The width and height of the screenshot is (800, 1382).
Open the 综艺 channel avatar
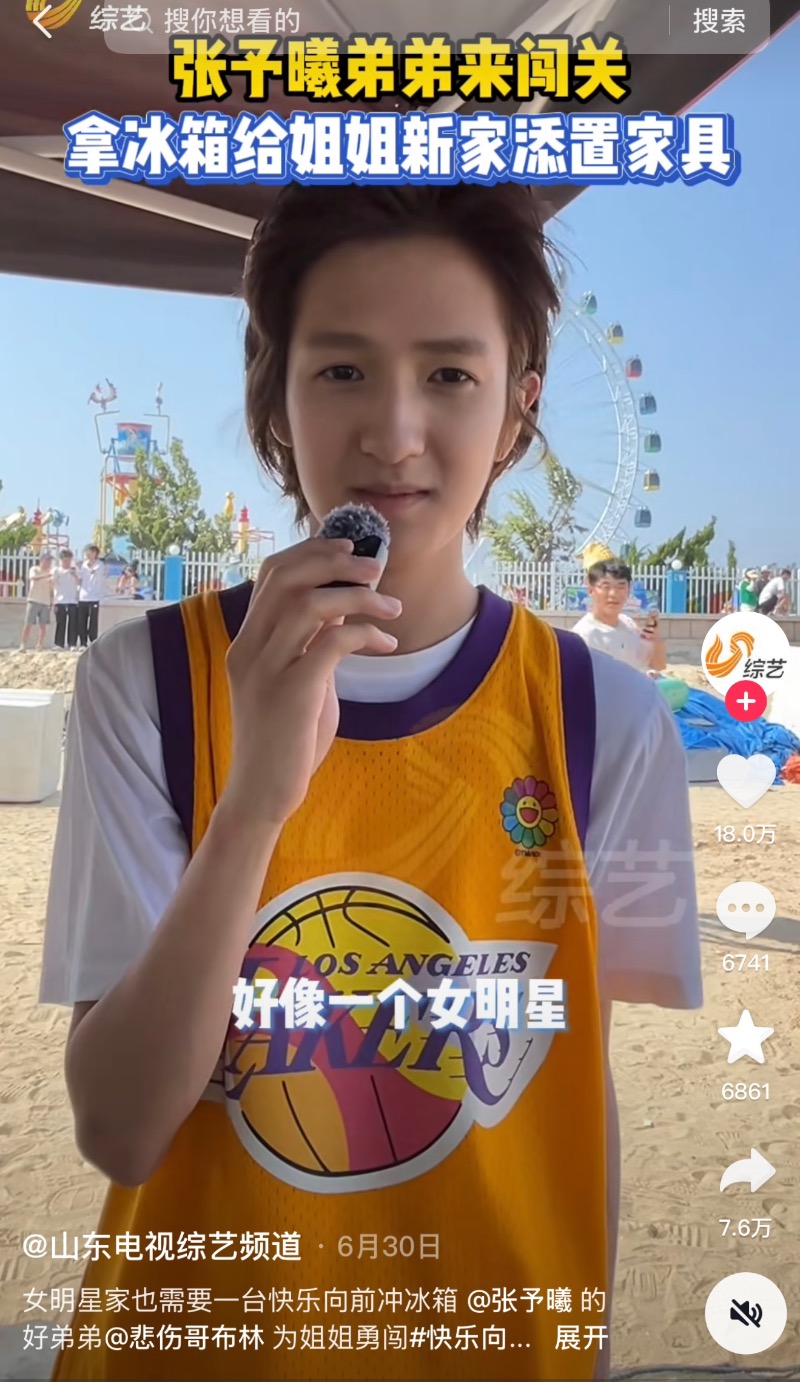pyautogui.click(x=744, y=655)
